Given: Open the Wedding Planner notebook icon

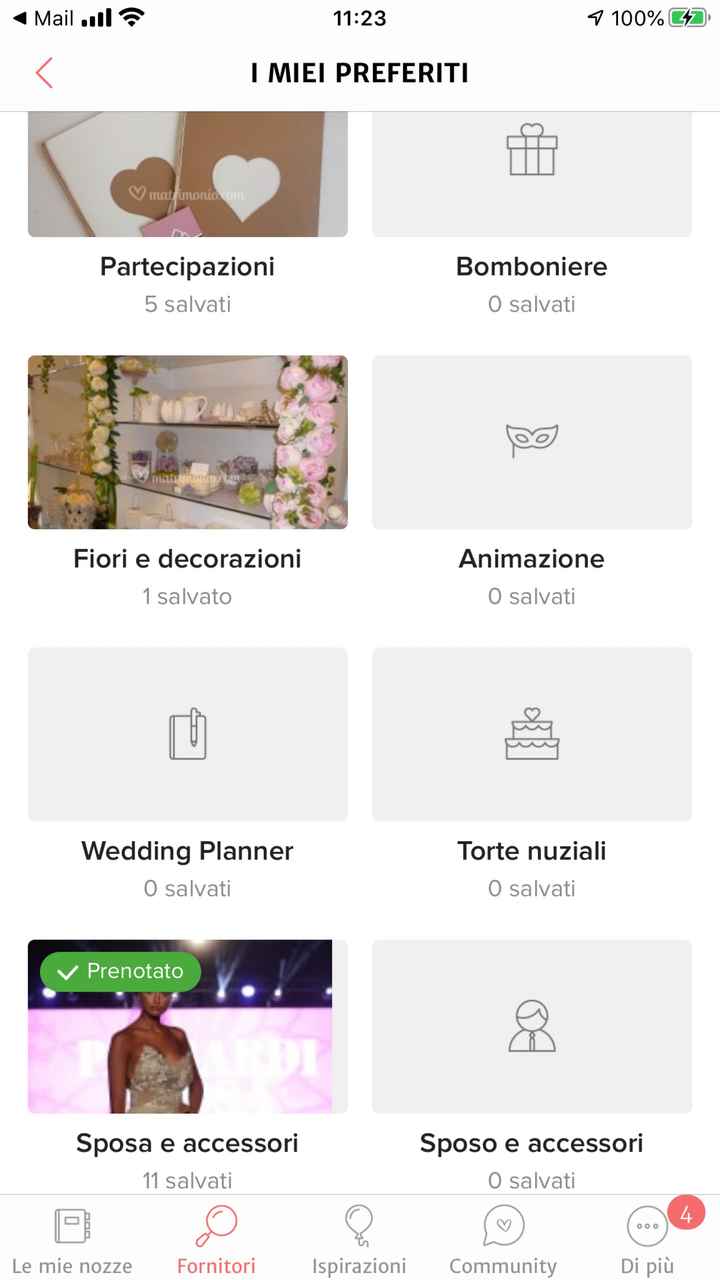Looking at the screenshot, I should pyautogui.click(x=187, y=733).
